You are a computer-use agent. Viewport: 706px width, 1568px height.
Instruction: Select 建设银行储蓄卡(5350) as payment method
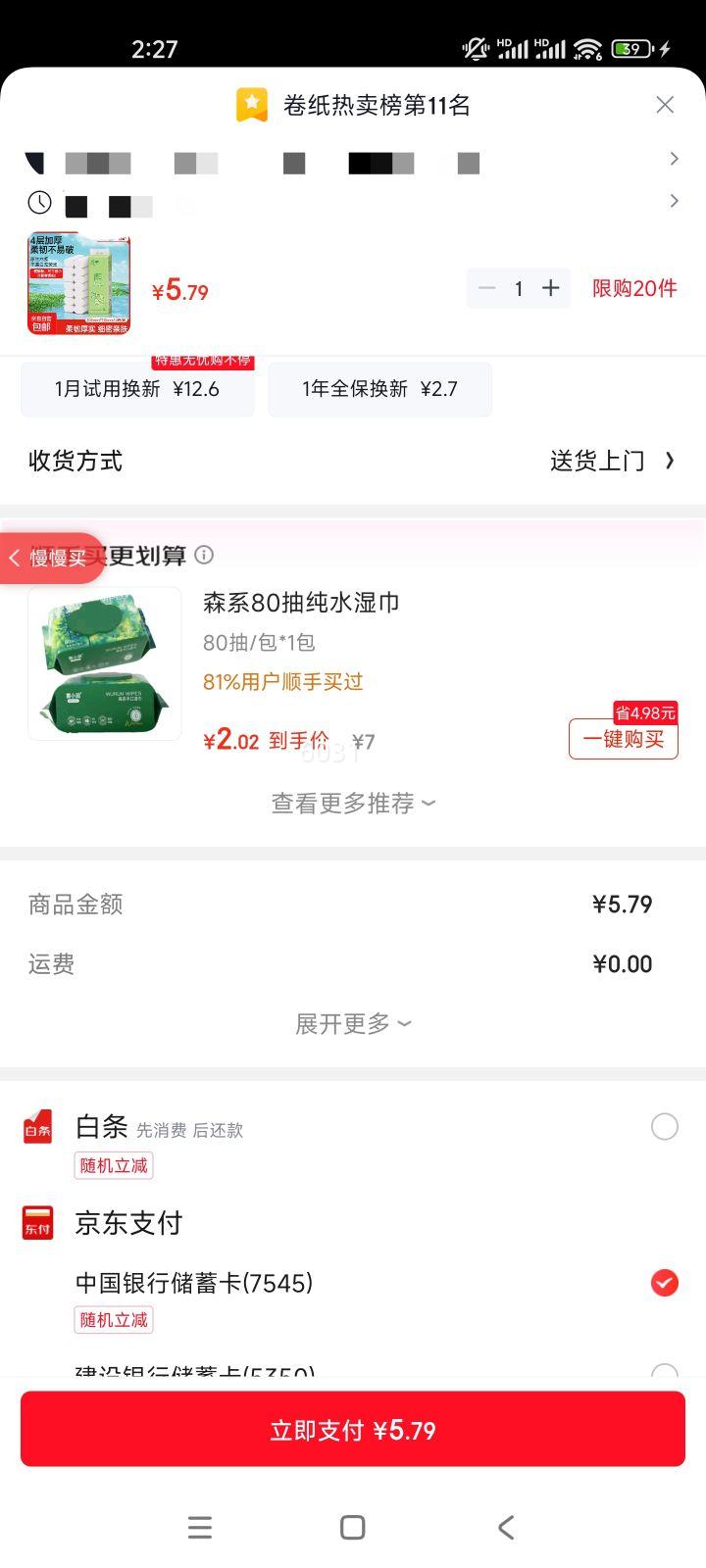click(x=665, y=1374)
